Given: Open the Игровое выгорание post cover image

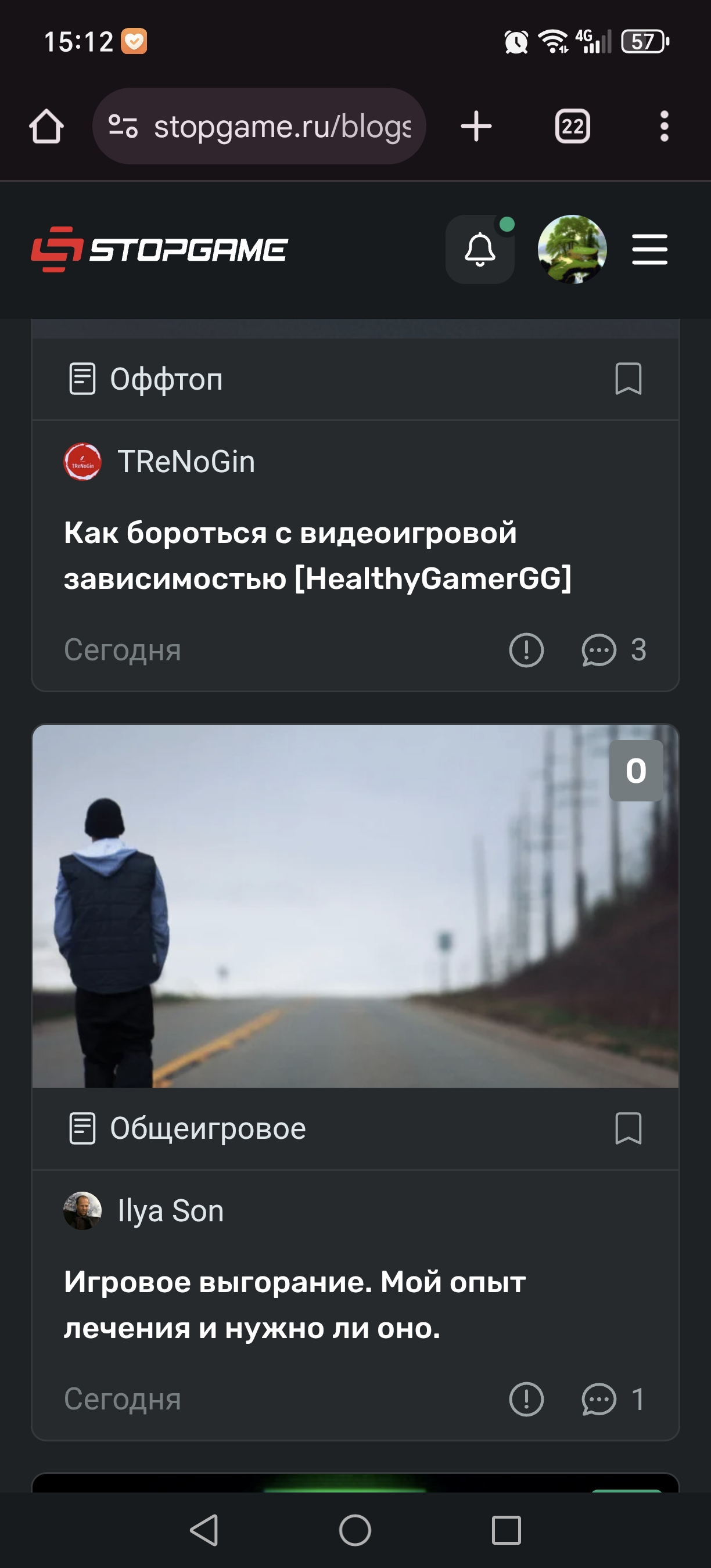Looking at the screenshot, I should click(355, 906).
